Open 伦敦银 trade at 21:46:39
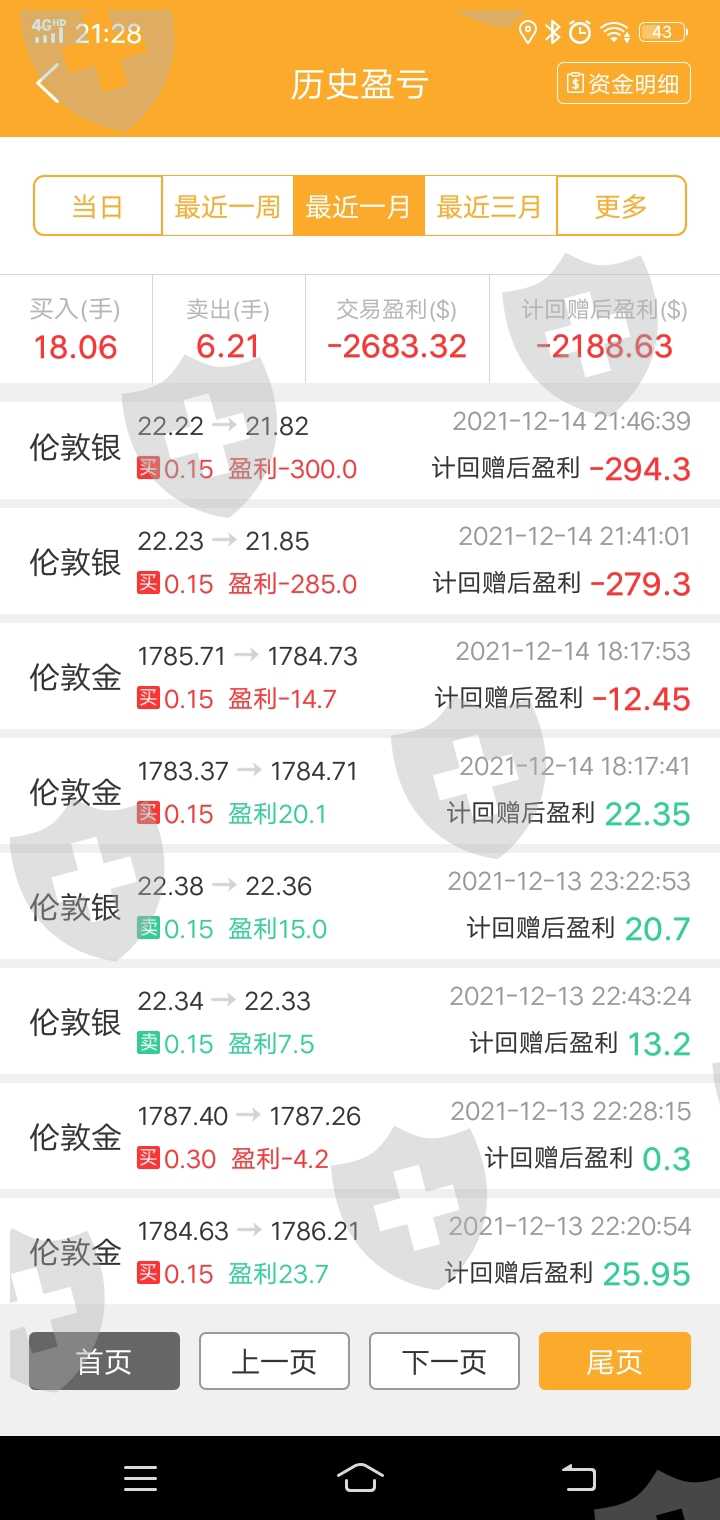 click(360, 448)
